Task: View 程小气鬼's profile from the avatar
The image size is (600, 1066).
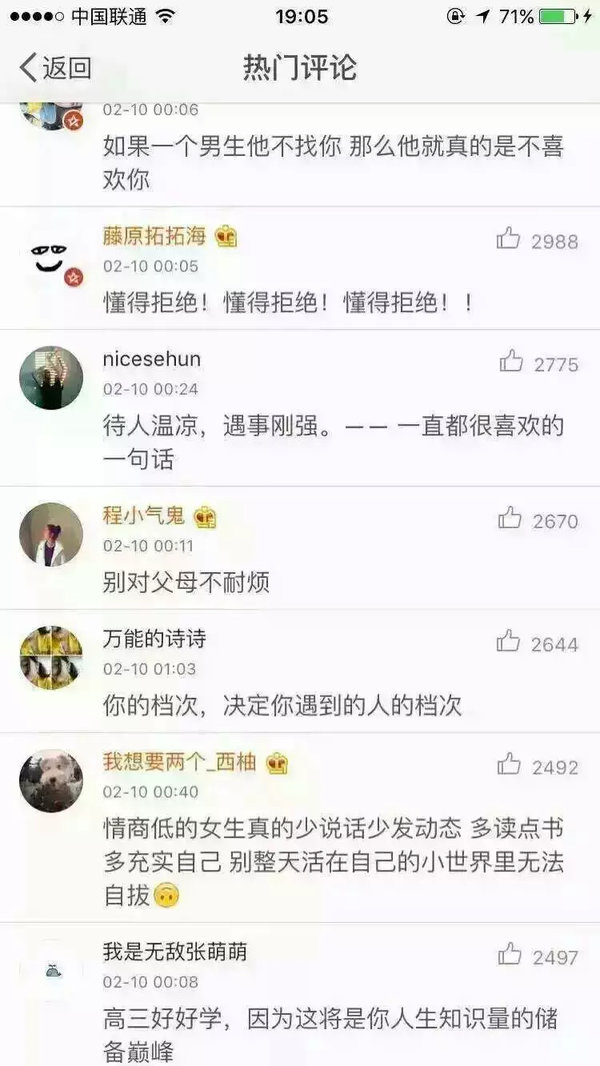Action: 51,534
